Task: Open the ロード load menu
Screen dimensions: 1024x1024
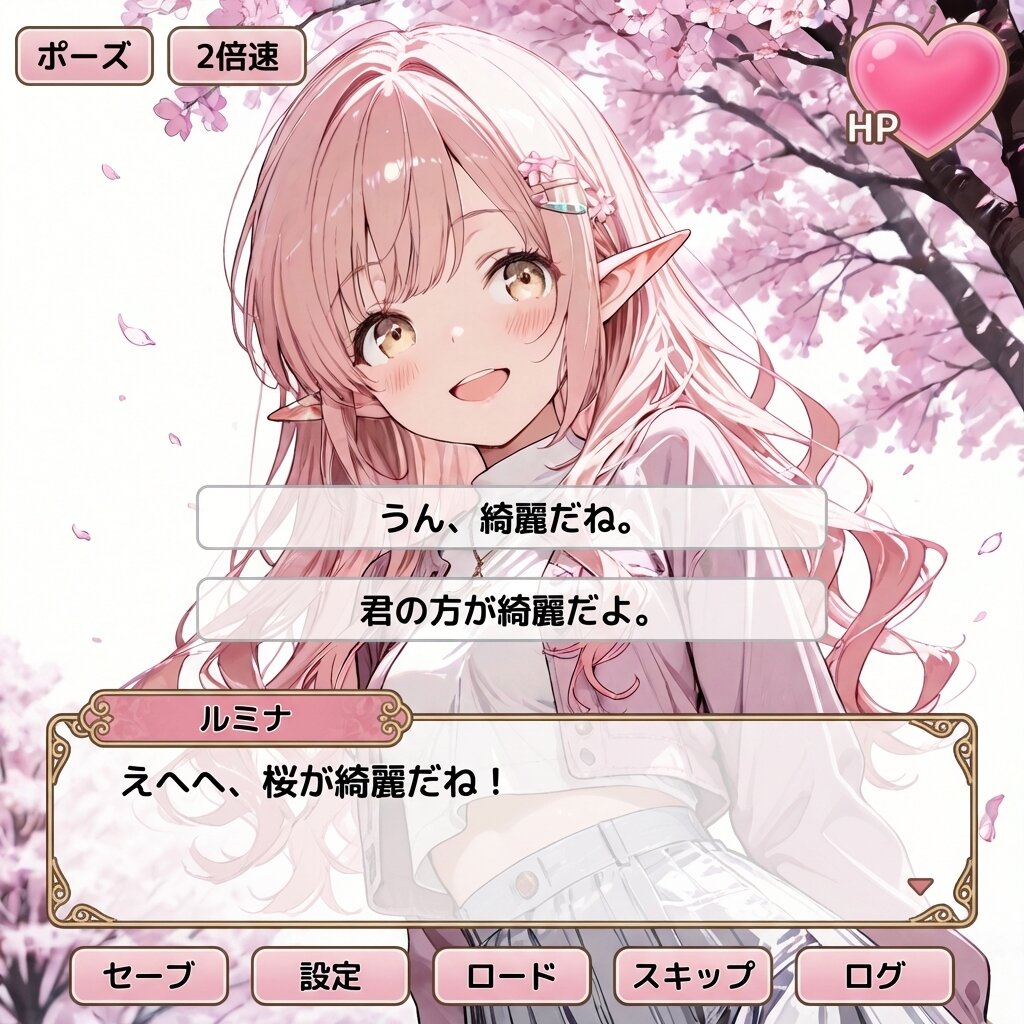Action: pos(511,975)
